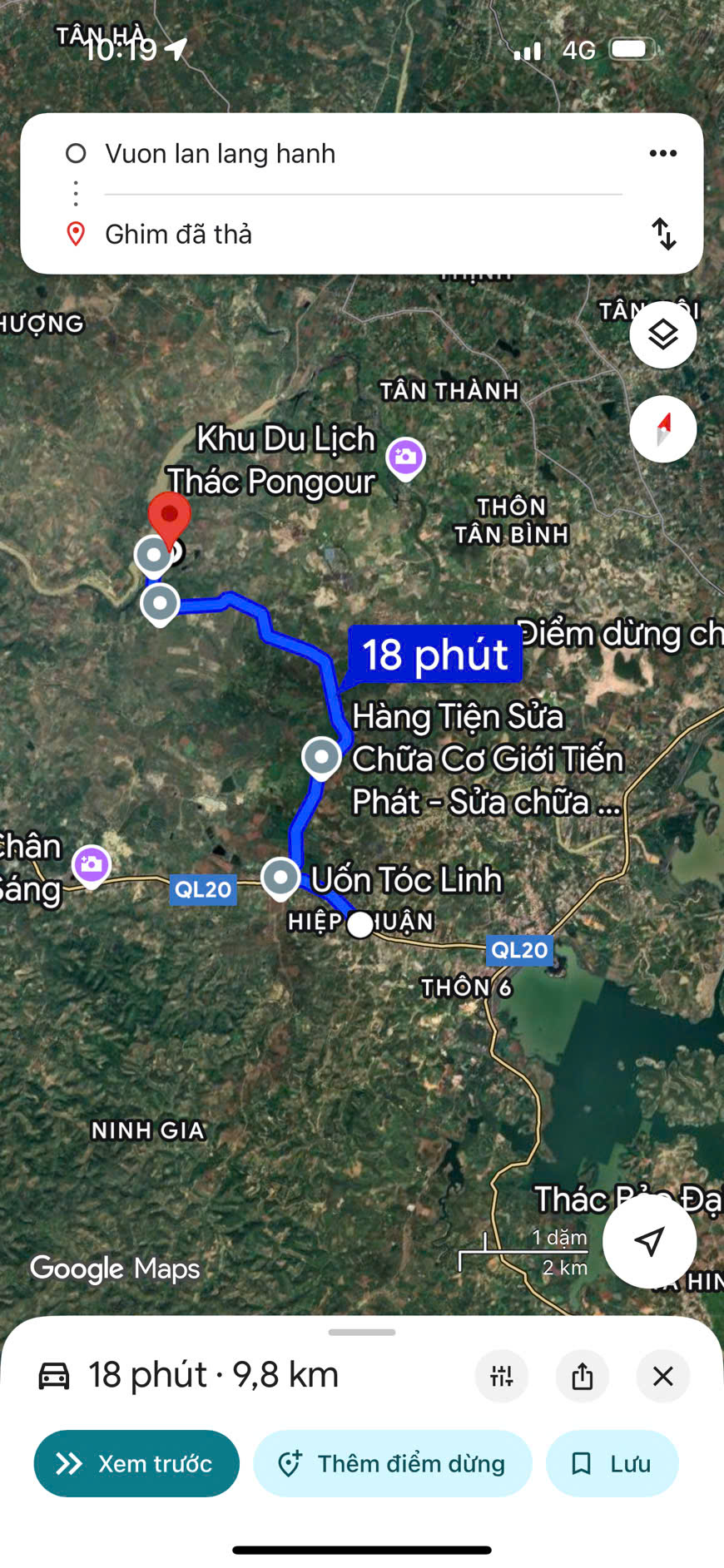Open the three-dot overflow menu
This screenshot has height=1568, width=724.
(x=662, y=153)
